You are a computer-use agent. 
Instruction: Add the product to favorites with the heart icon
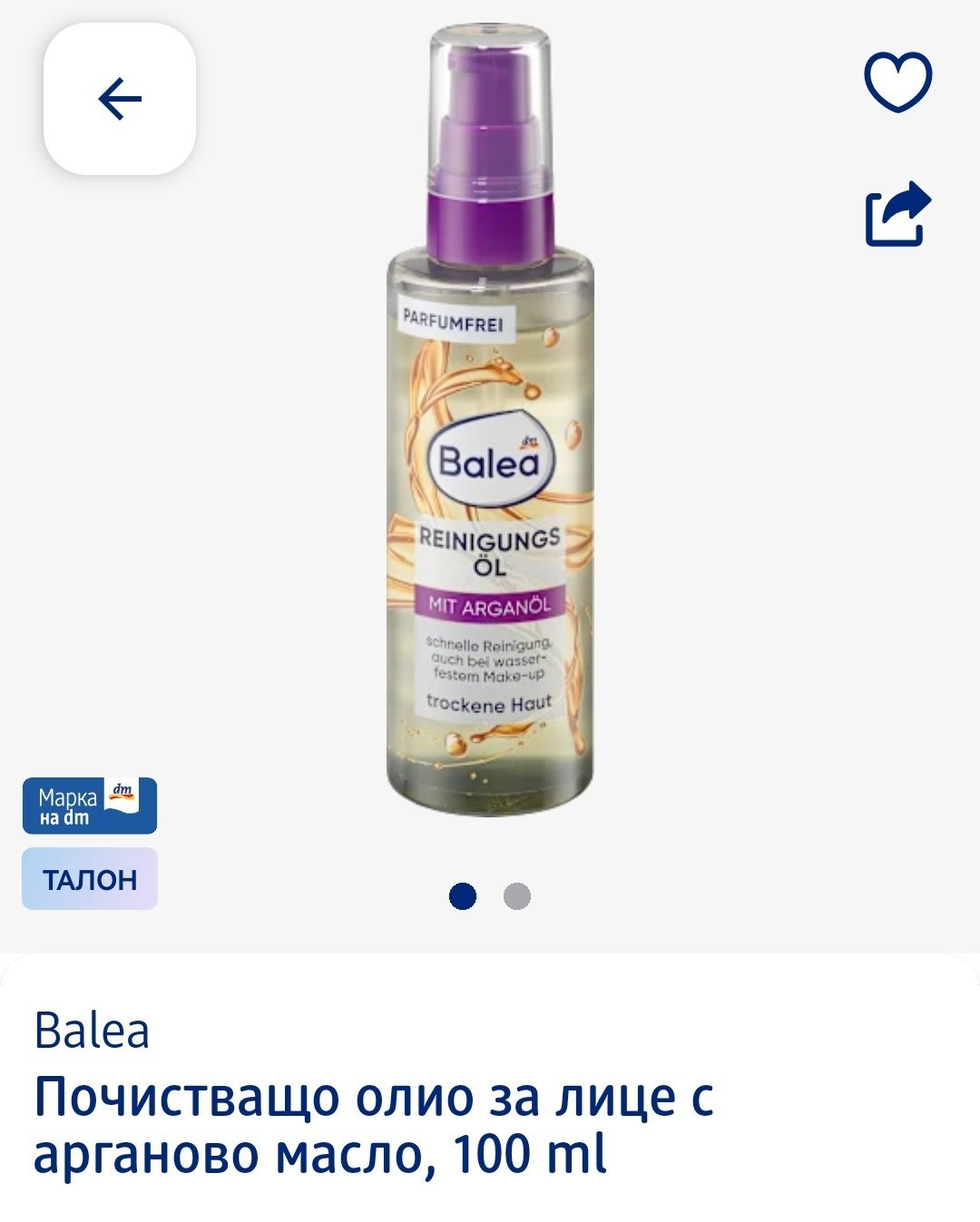(897, 82)
